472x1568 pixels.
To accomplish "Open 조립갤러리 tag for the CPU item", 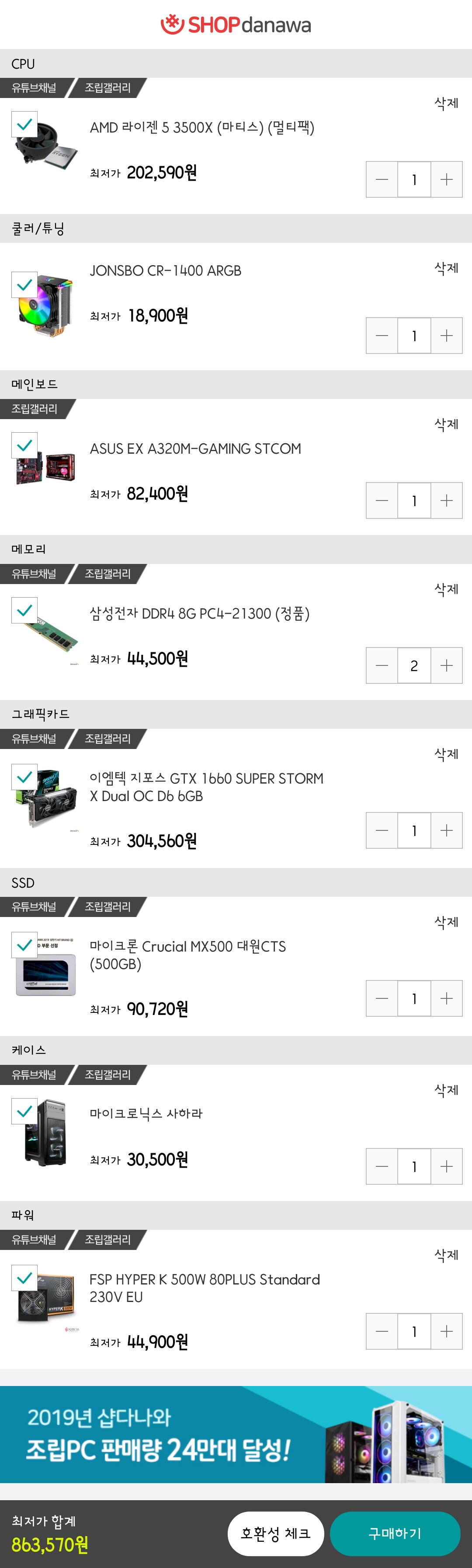I will tap(108, 87).
